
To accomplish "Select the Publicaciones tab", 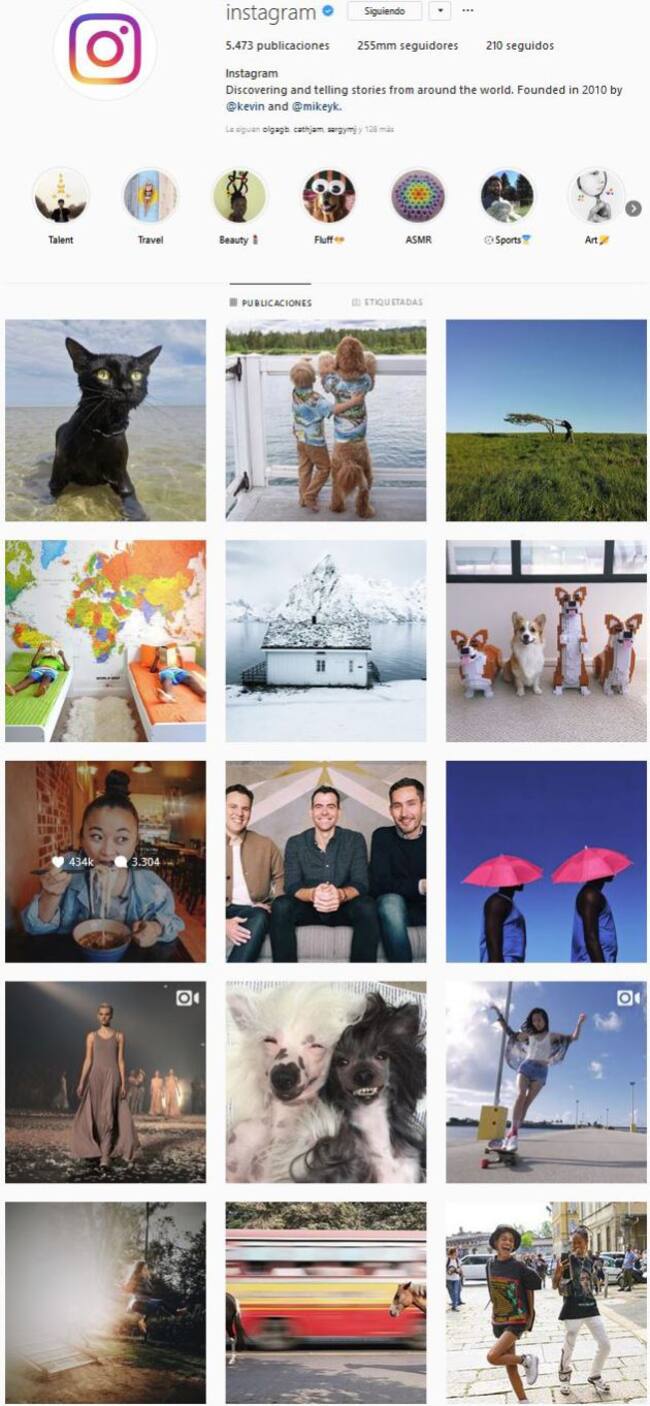I will point(271,302).
